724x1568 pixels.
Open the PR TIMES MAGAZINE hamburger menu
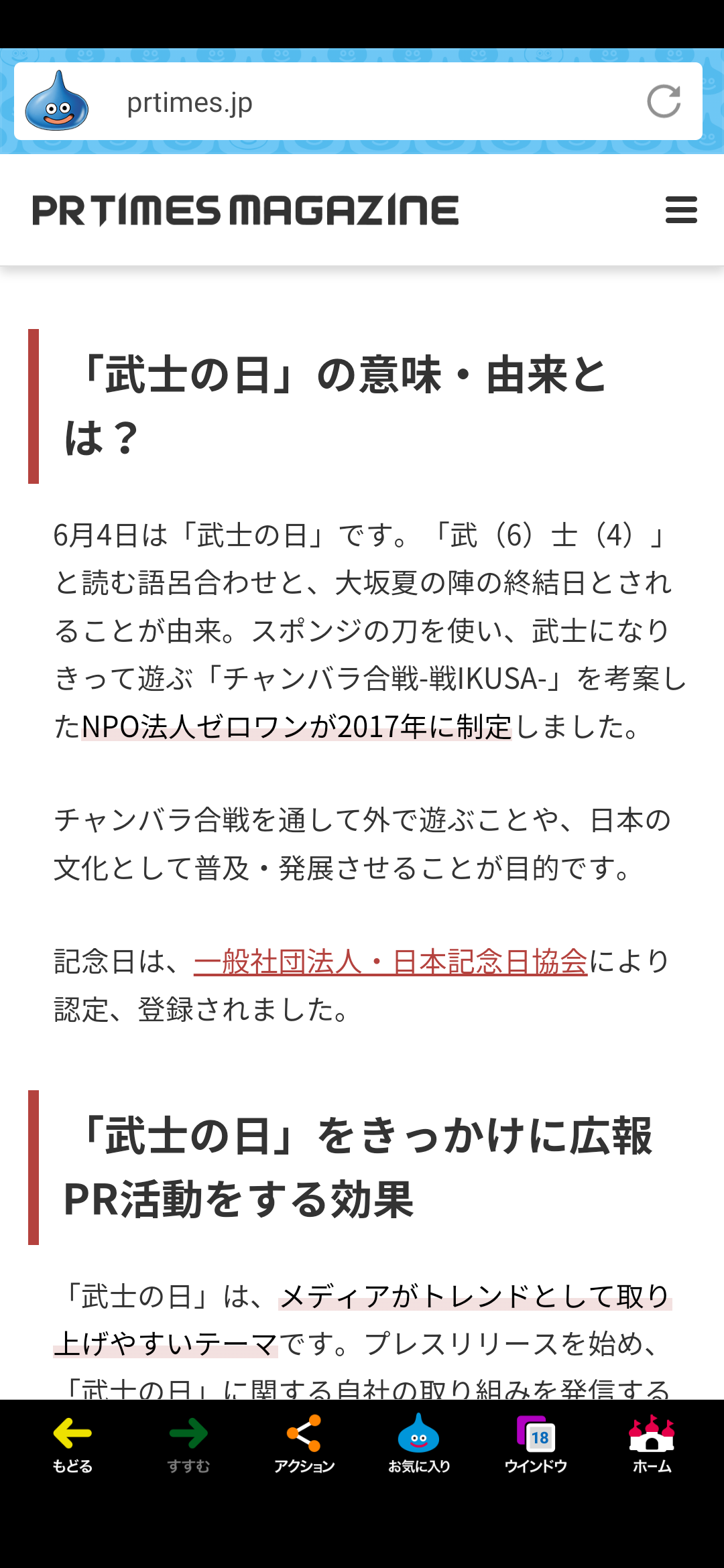[x=681, y=210]
